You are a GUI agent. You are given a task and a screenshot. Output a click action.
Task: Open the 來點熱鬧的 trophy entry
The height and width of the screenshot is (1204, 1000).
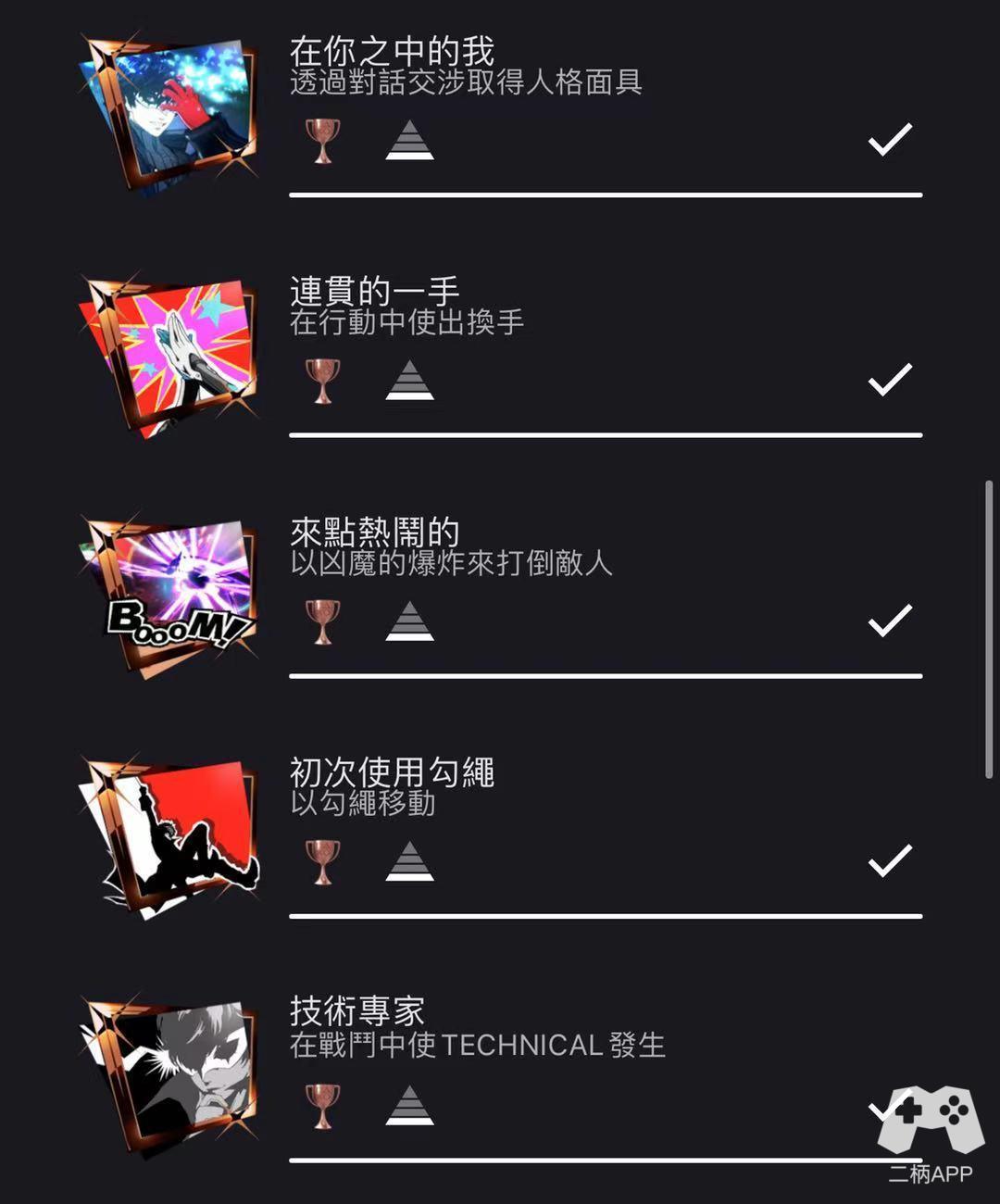[x=374, y=533]
